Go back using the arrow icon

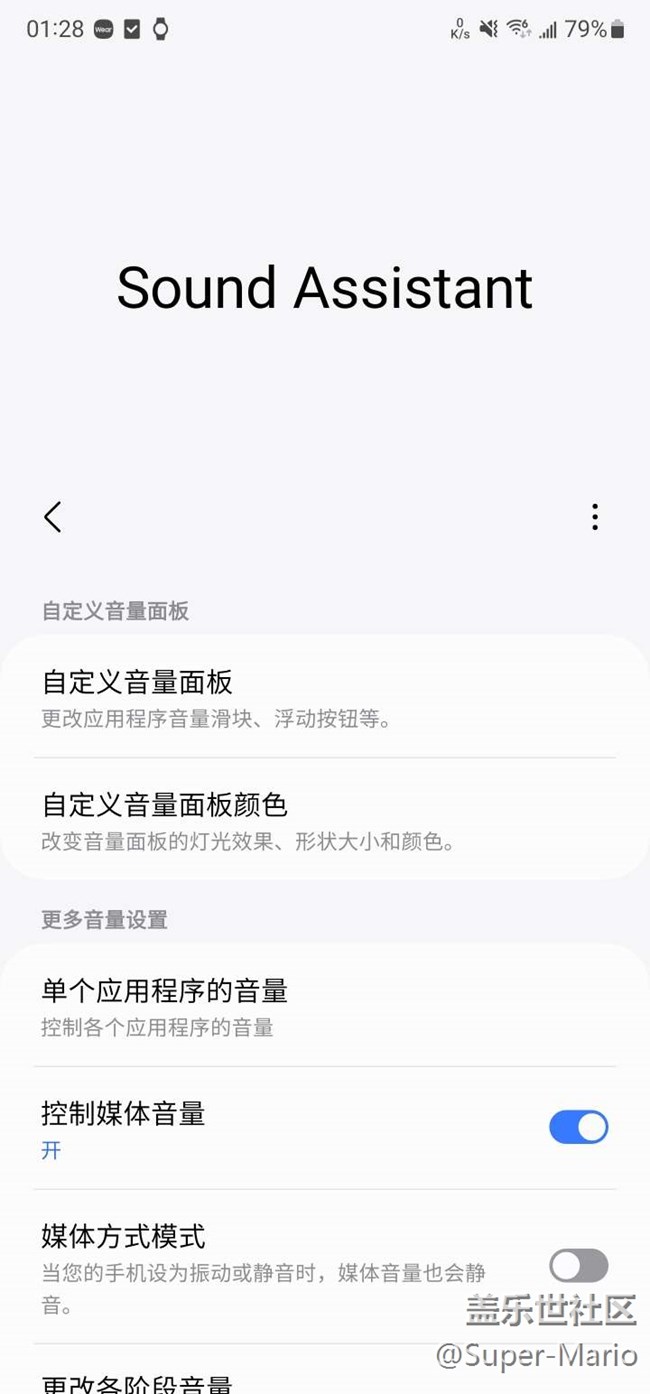pyautogui.click(x=53, y=517)
